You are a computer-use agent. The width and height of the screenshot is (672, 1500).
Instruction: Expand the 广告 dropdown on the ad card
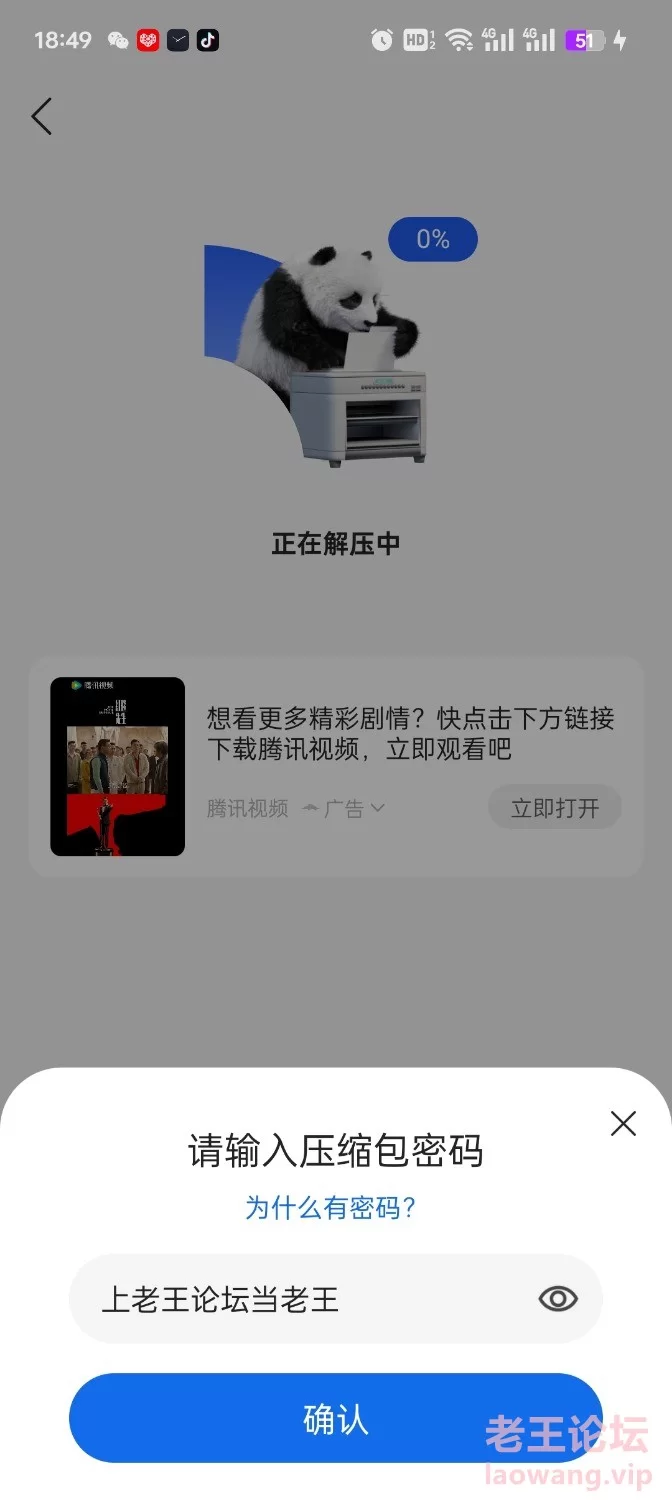pos(345,808)
